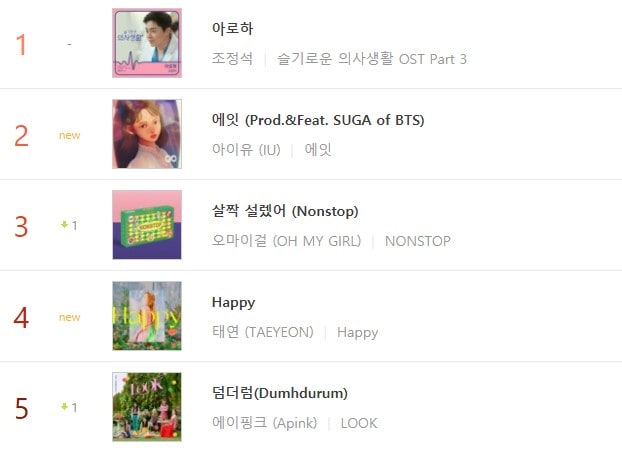View artist 태연 (TAEYEON)
The image size is (622, 452).
tap(263, 332)
